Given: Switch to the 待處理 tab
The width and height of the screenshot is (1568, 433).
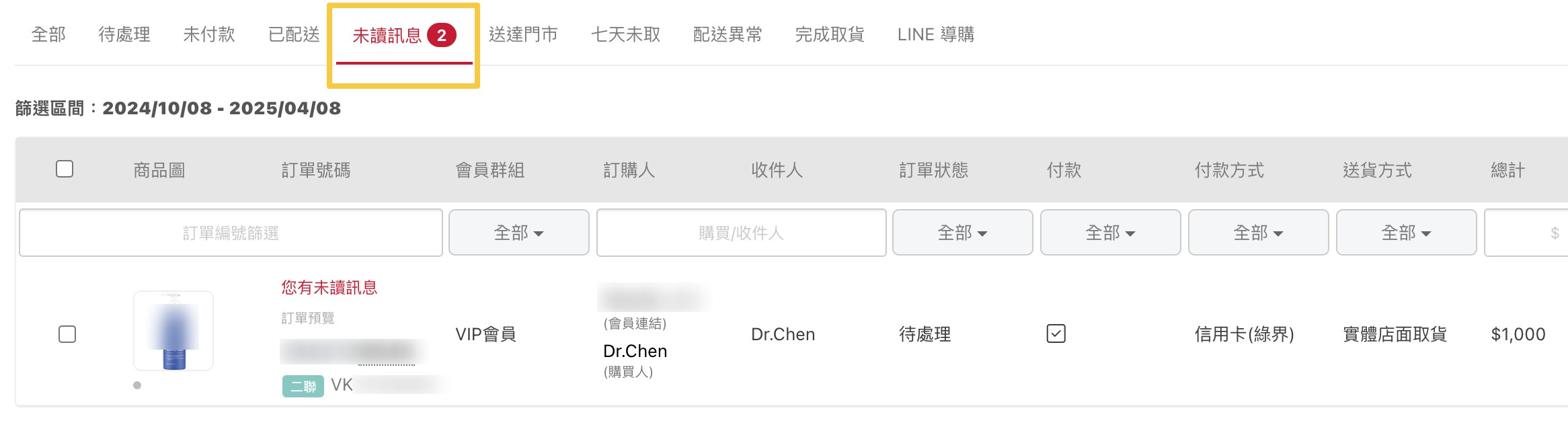Looking at the screenshot, I should pos(124,34).
